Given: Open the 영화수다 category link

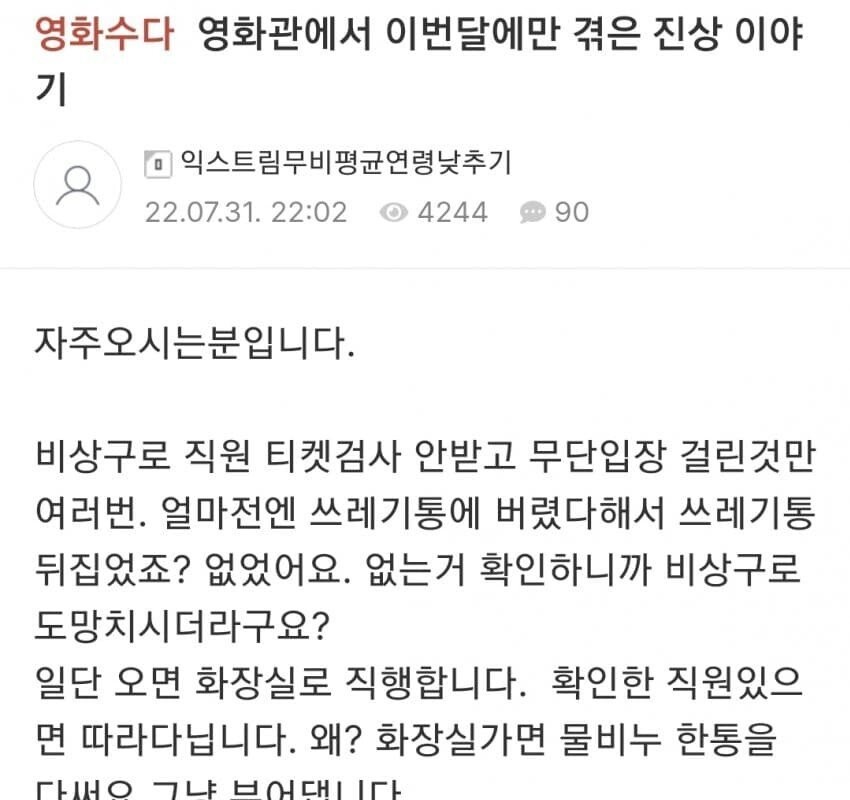Looking at the screenshot, I should tap(103, 36).
